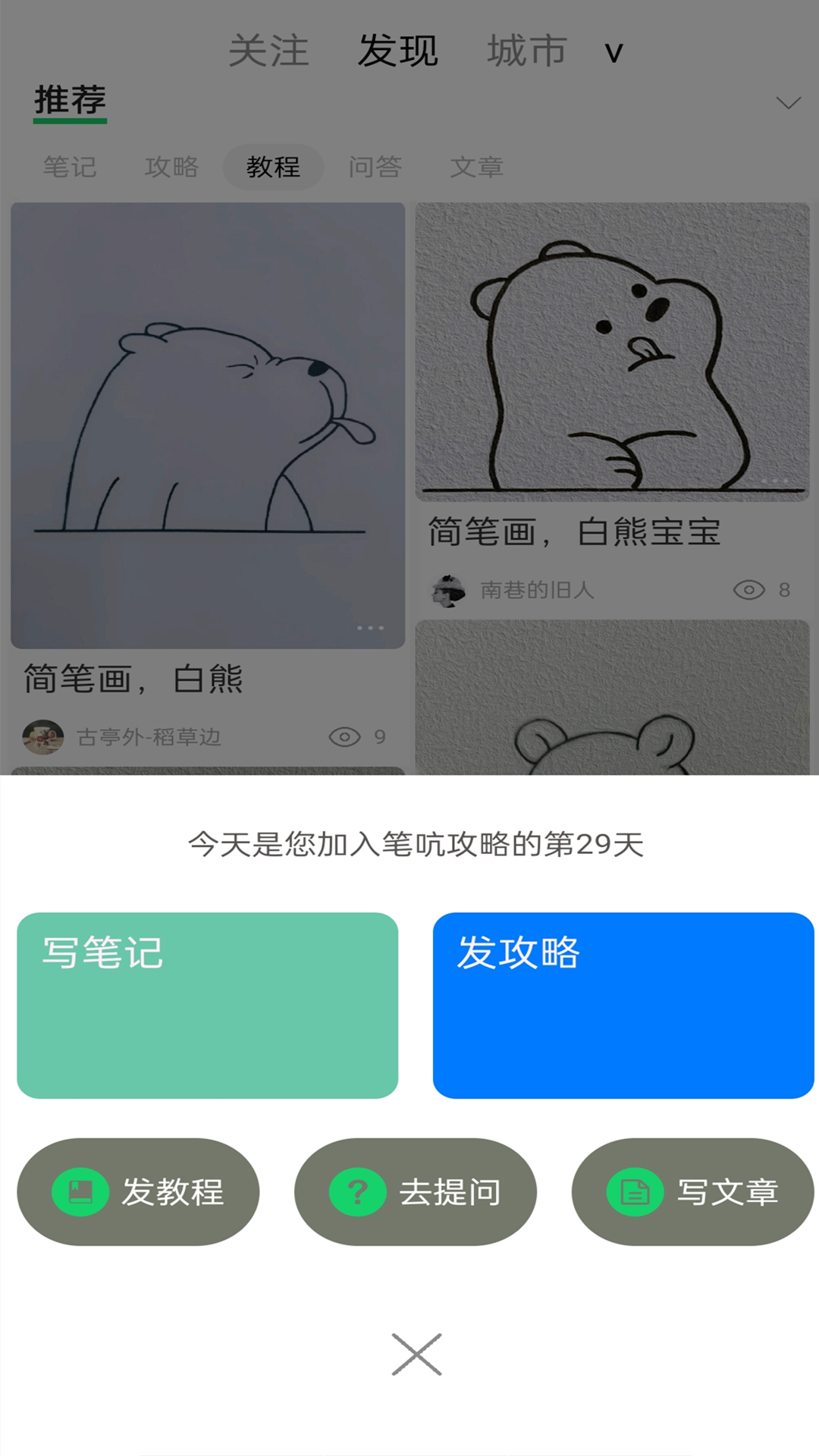Select the 发攻略 card
Image resolution: width=819 pixels, height=1456 pixels.
pyautogui.click(x=623, y=1005)
